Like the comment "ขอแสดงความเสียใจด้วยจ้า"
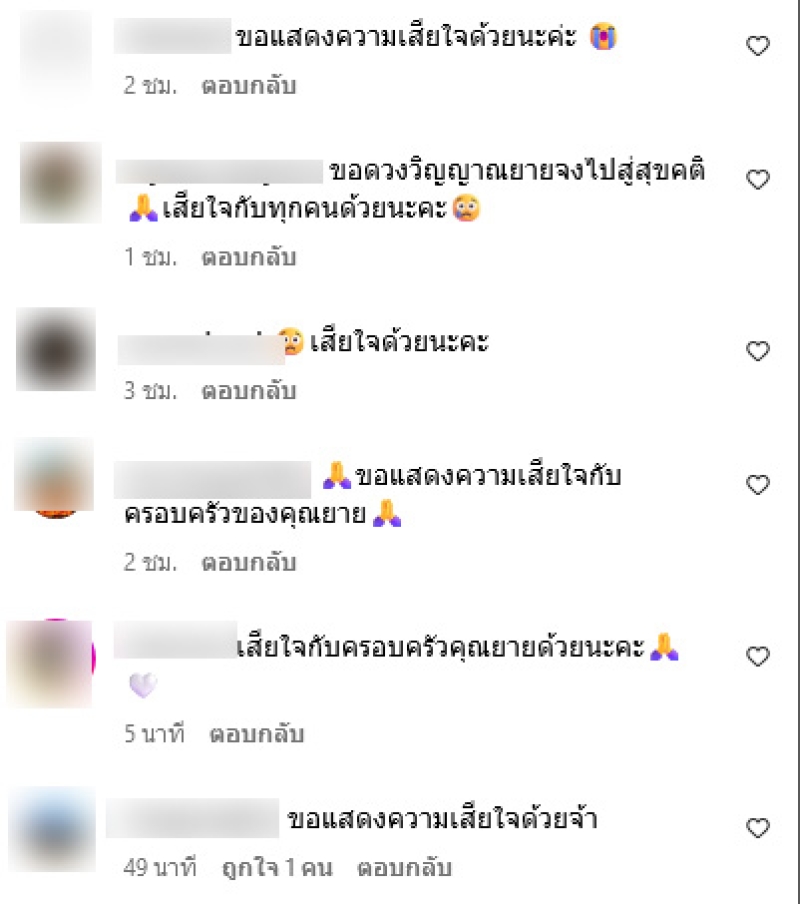The height and width of the screenshot is (904, 800). coord(759,828)
